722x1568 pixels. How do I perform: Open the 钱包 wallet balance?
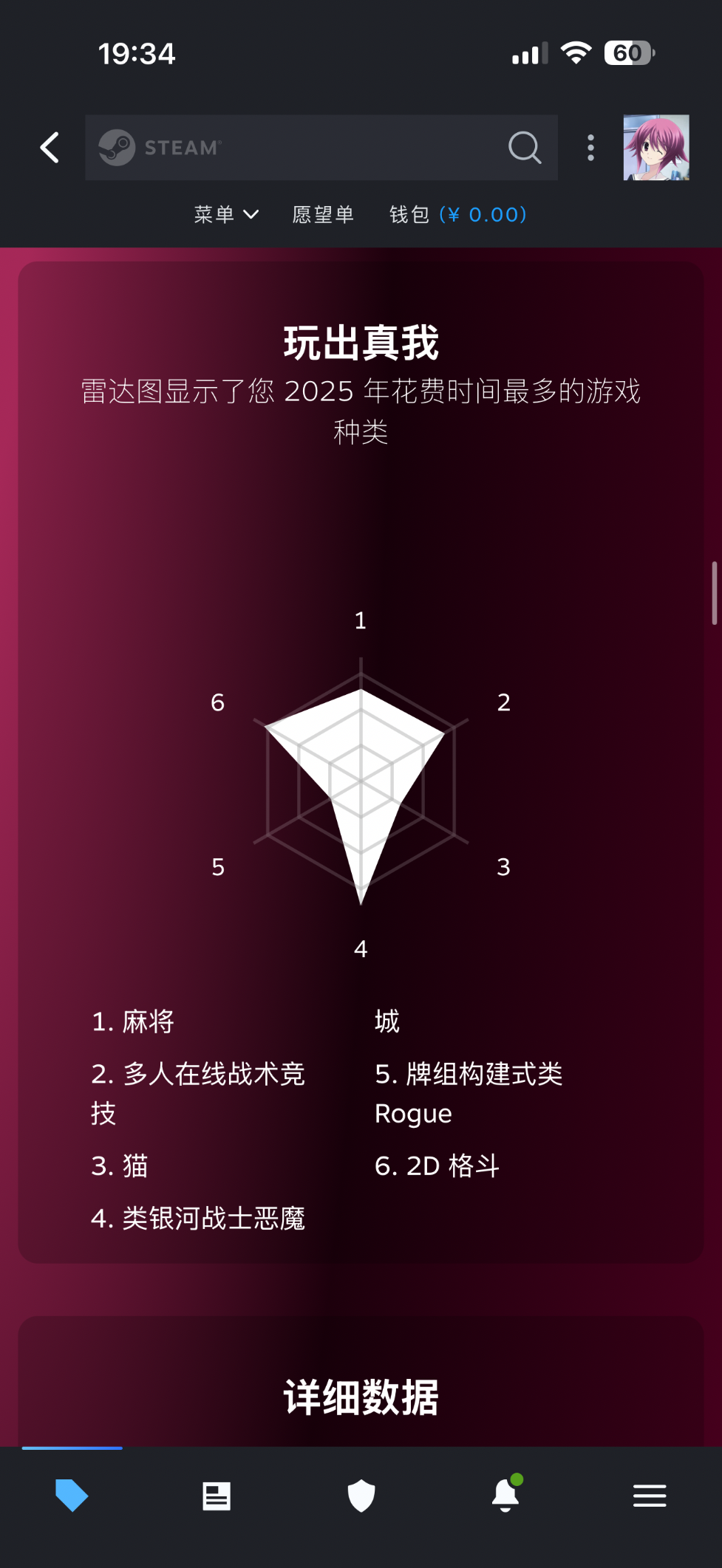457,215
